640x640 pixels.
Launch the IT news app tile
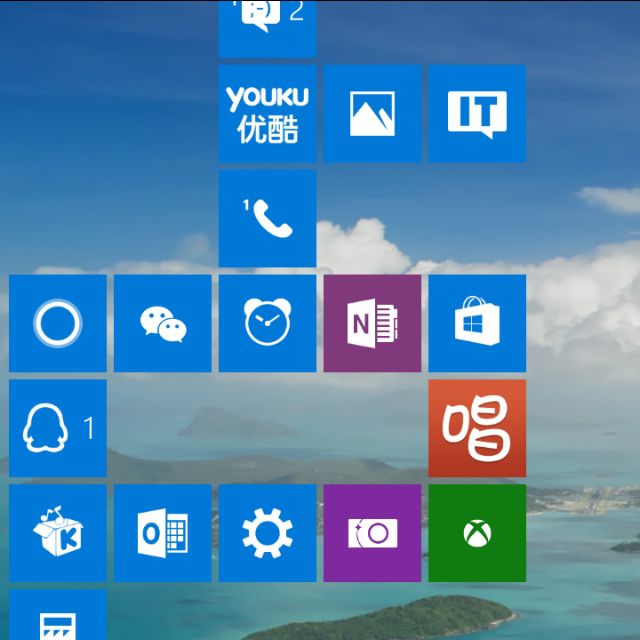477,113
